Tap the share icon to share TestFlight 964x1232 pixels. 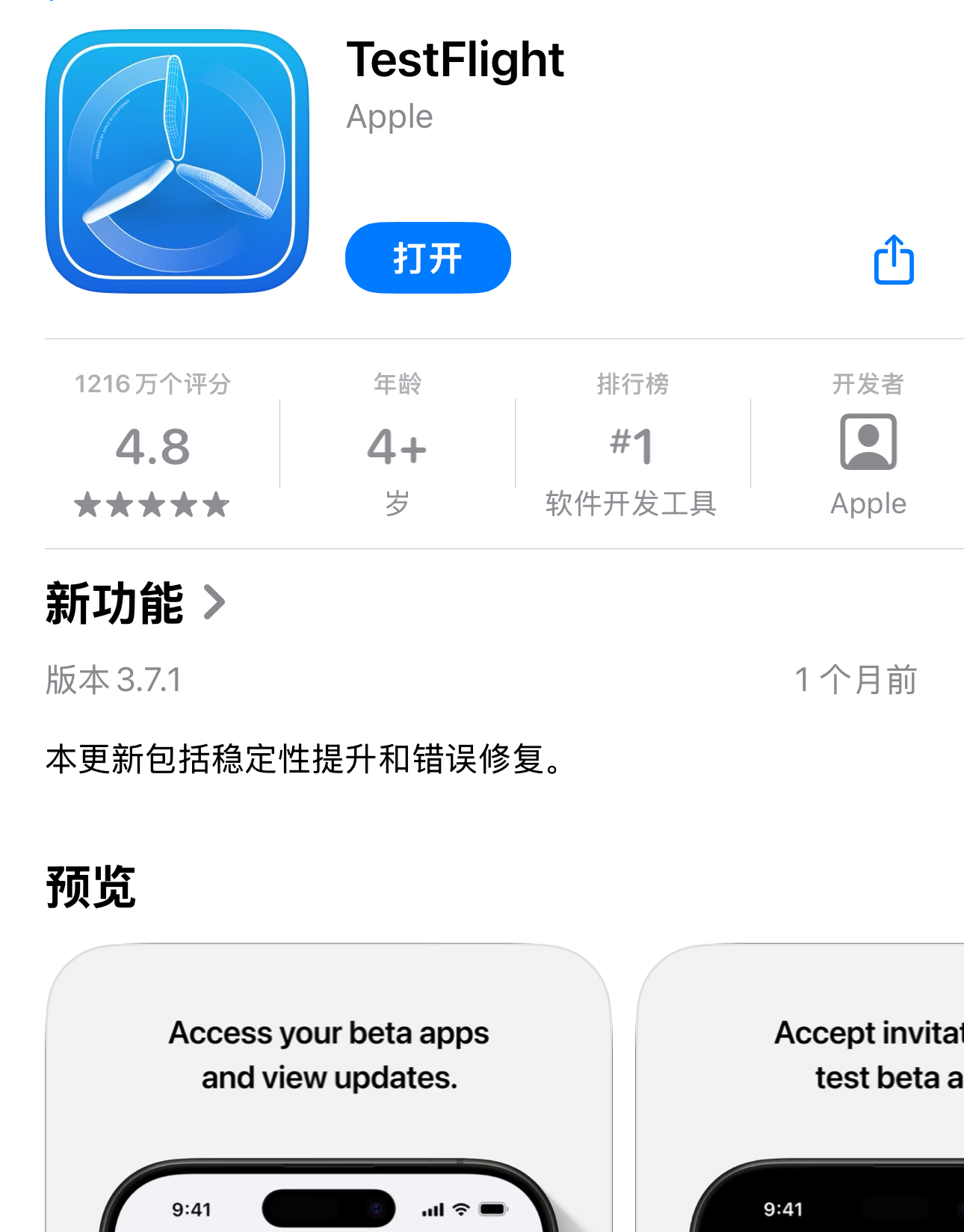point(895,259)
